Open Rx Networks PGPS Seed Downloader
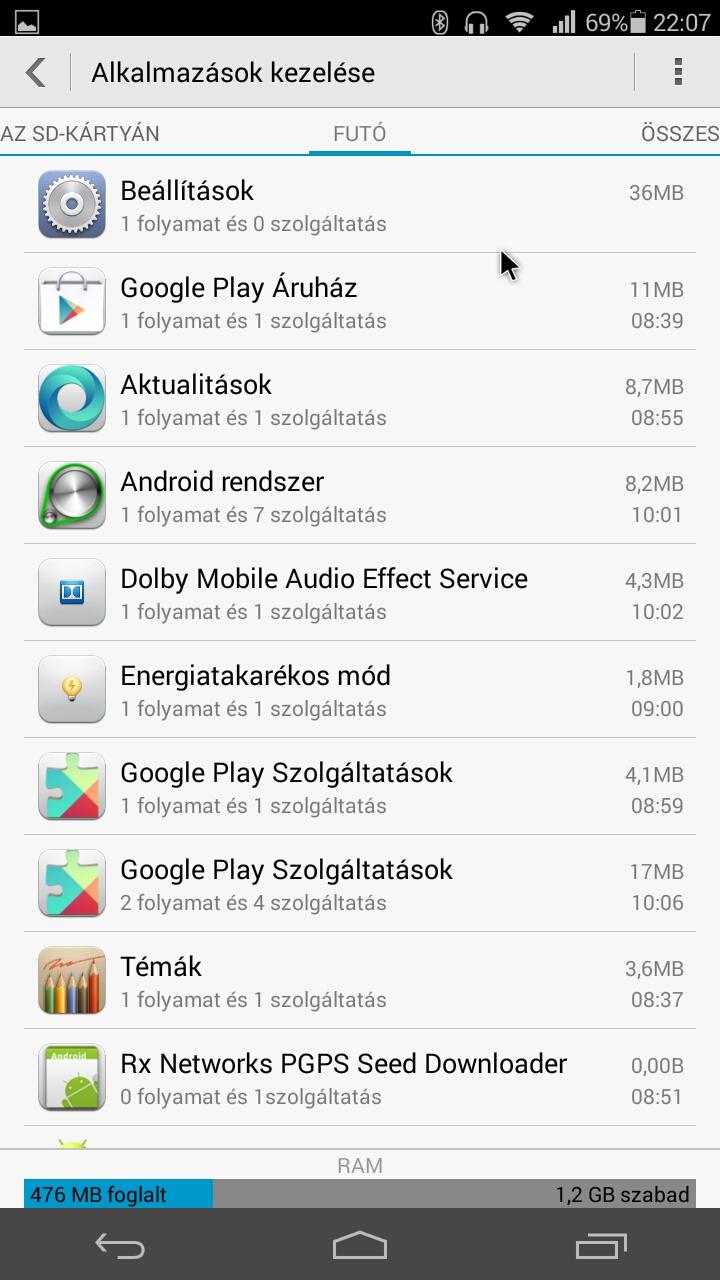Screen dimensions: 720x1280 (x=360, y=1078)
